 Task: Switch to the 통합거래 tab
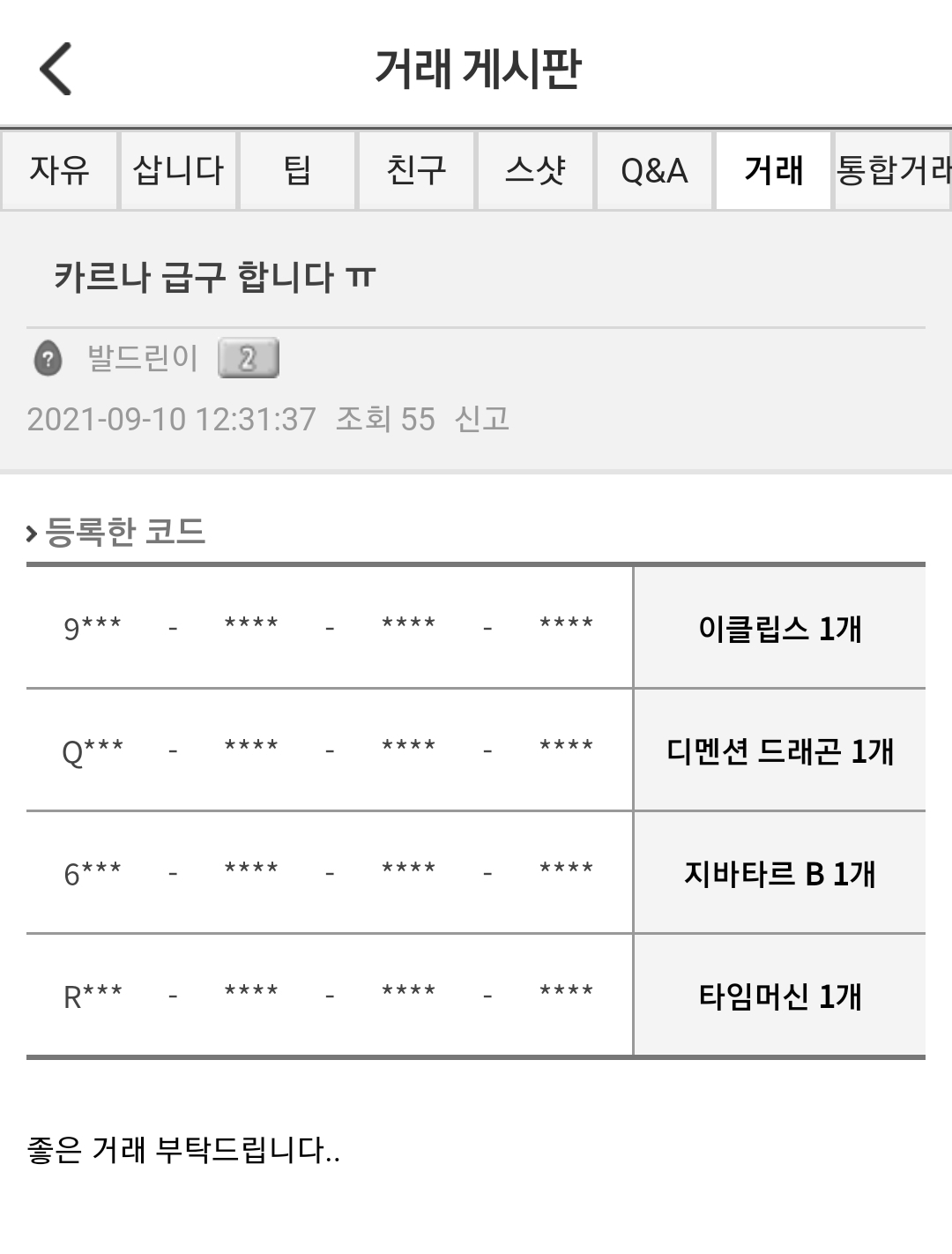point(893,170)
